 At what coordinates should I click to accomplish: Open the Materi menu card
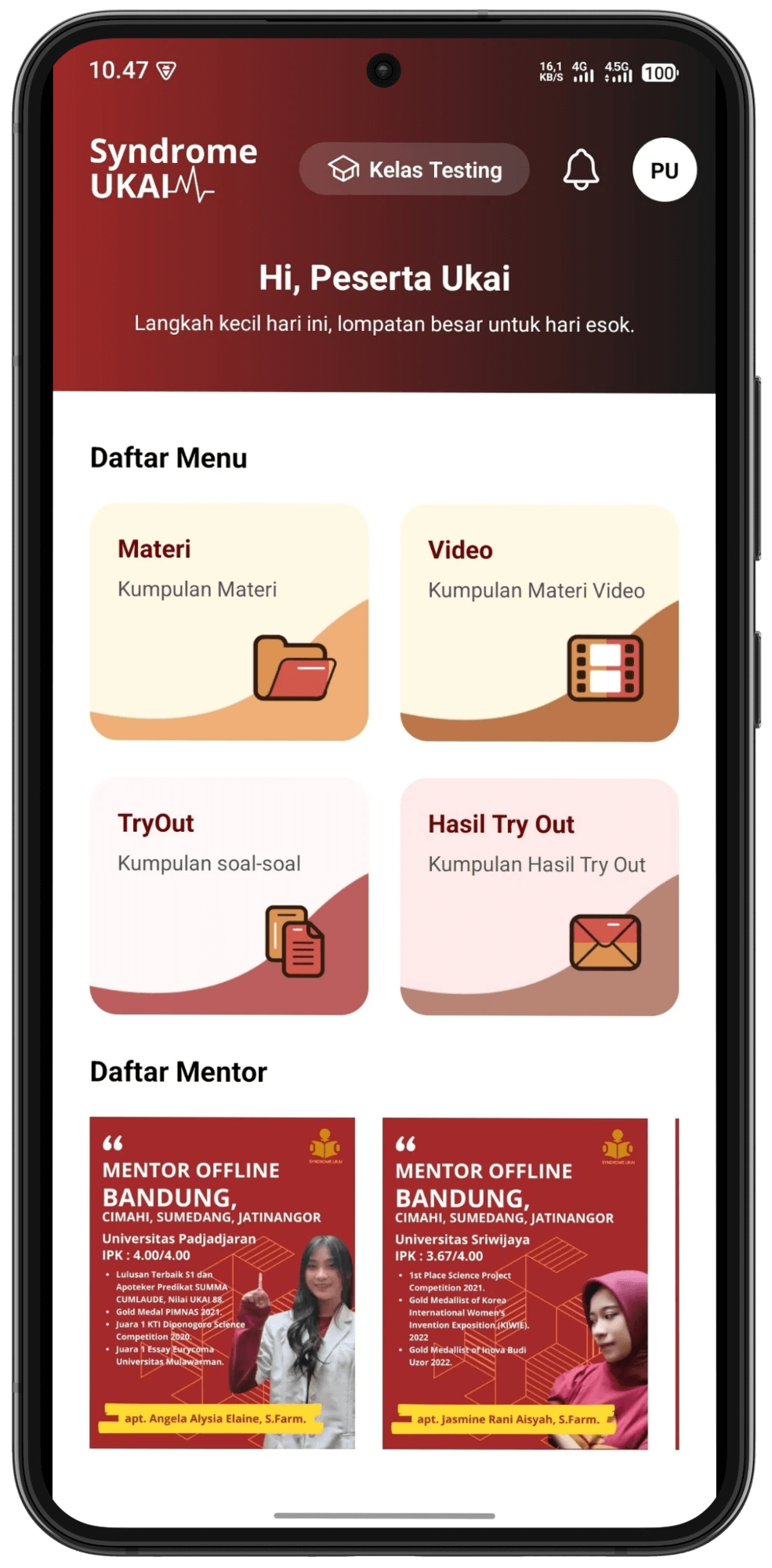(x=229, y=622)
